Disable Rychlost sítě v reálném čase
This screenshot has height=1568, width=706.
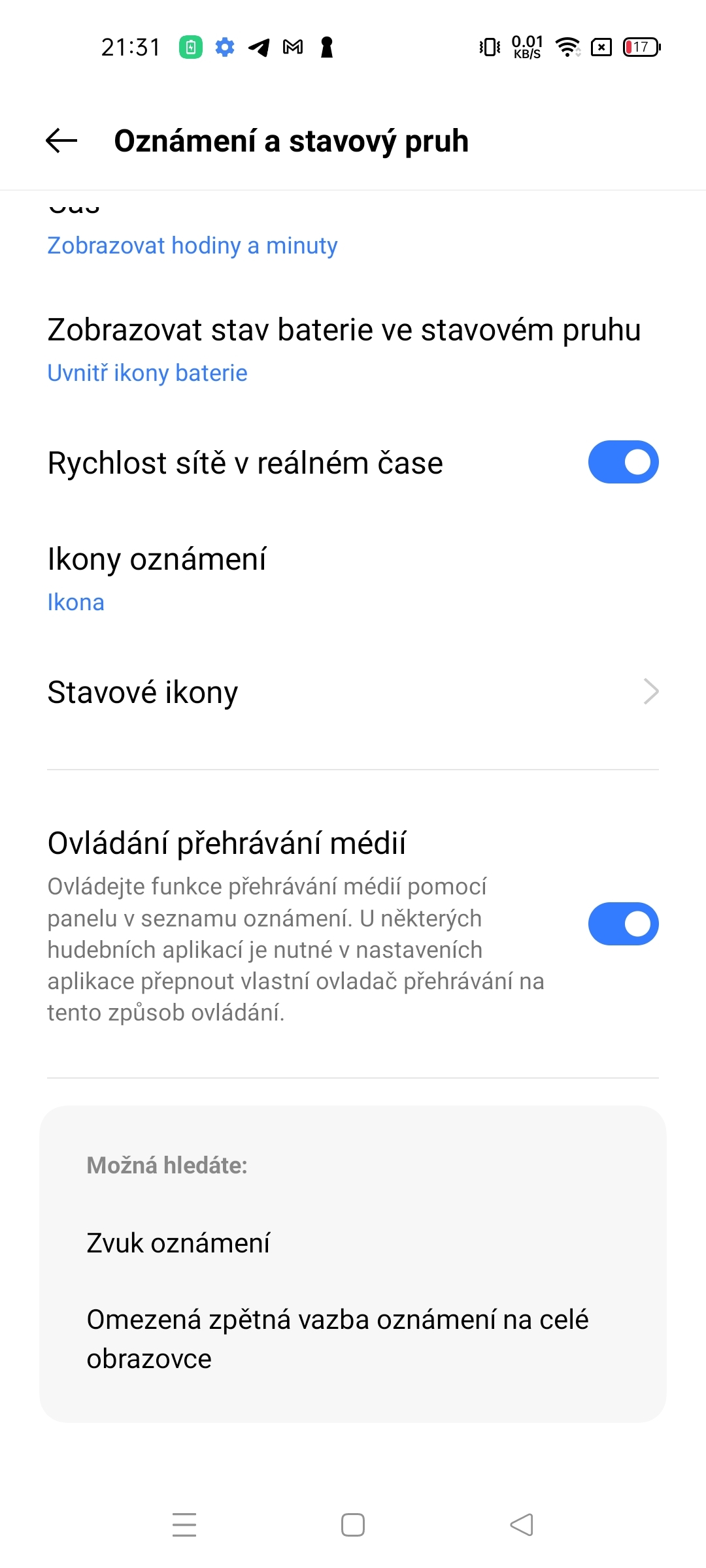(x=622, y=462)
